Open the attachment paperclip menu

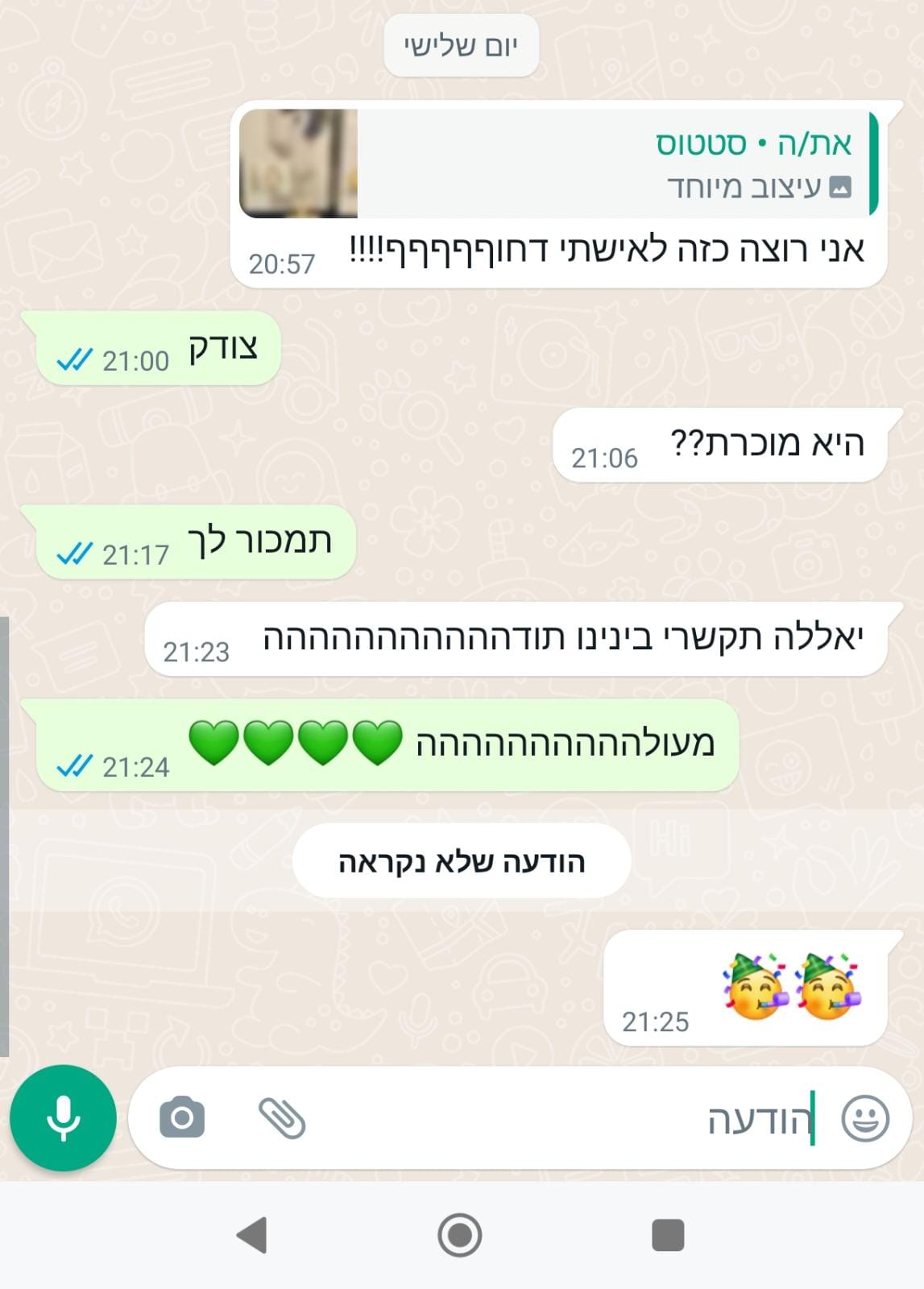click(x=282, y=1118)
